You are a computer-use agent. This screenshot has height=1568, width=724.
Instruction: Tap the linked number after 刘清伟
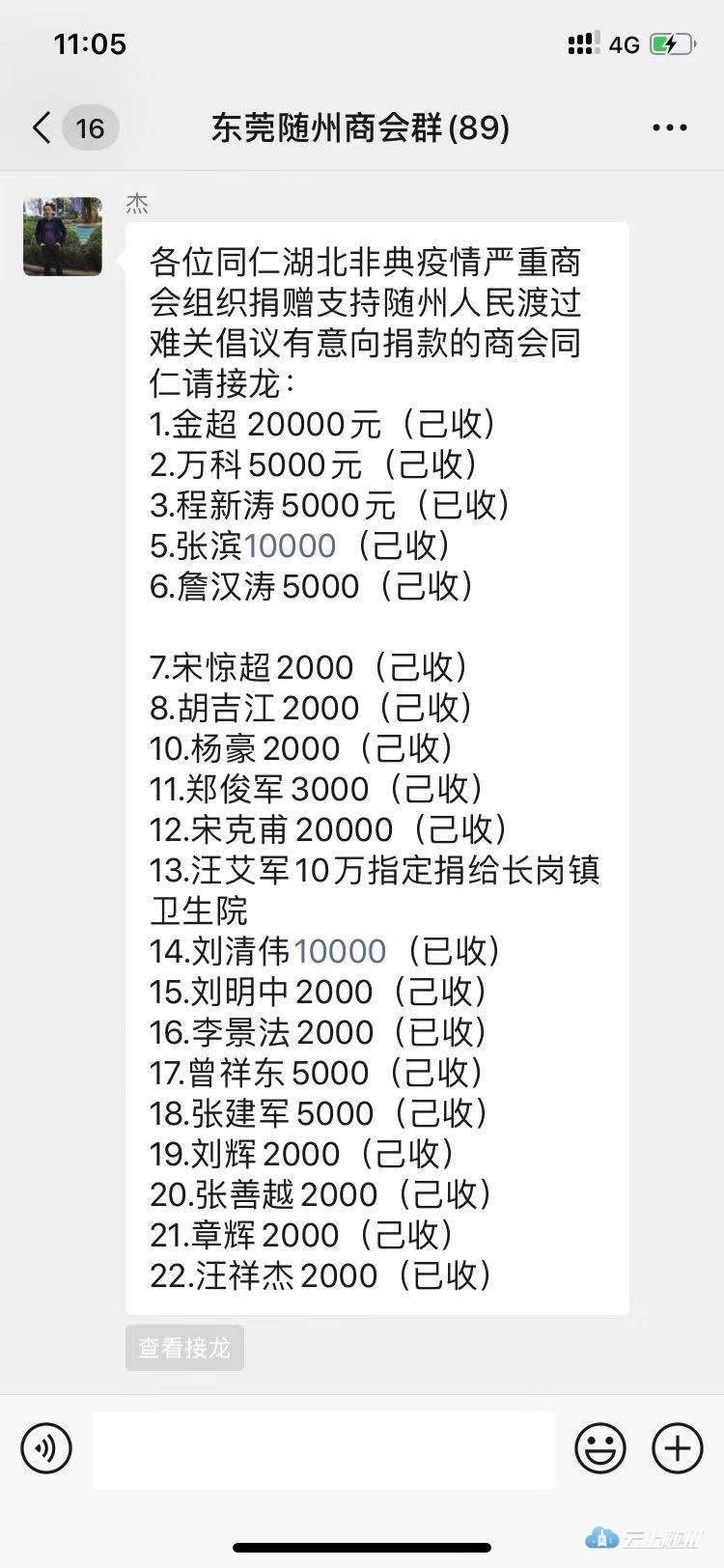[x=339, y=951]
